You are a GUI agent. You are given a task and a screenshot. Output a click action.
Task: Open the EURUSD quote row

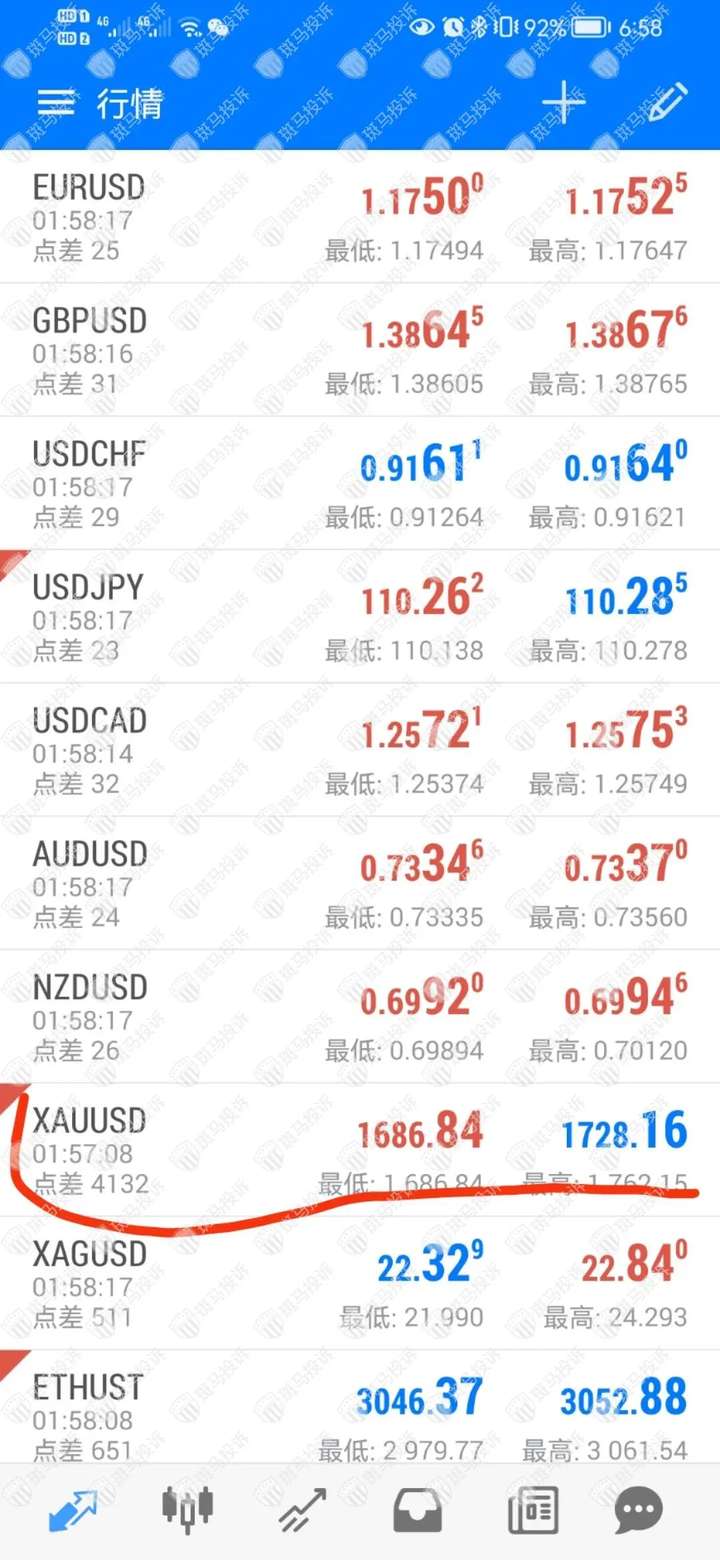(x=360, y=217)
